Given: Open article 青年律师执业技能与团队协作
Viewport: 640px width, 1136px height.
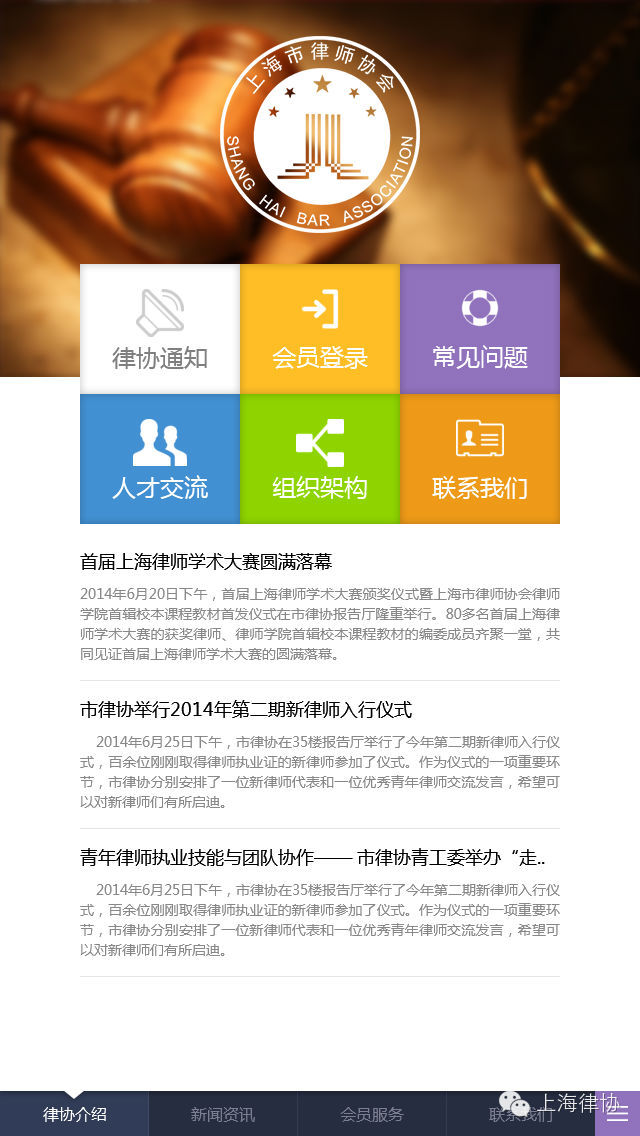Looking at the screenshot, I should [312, 858].
